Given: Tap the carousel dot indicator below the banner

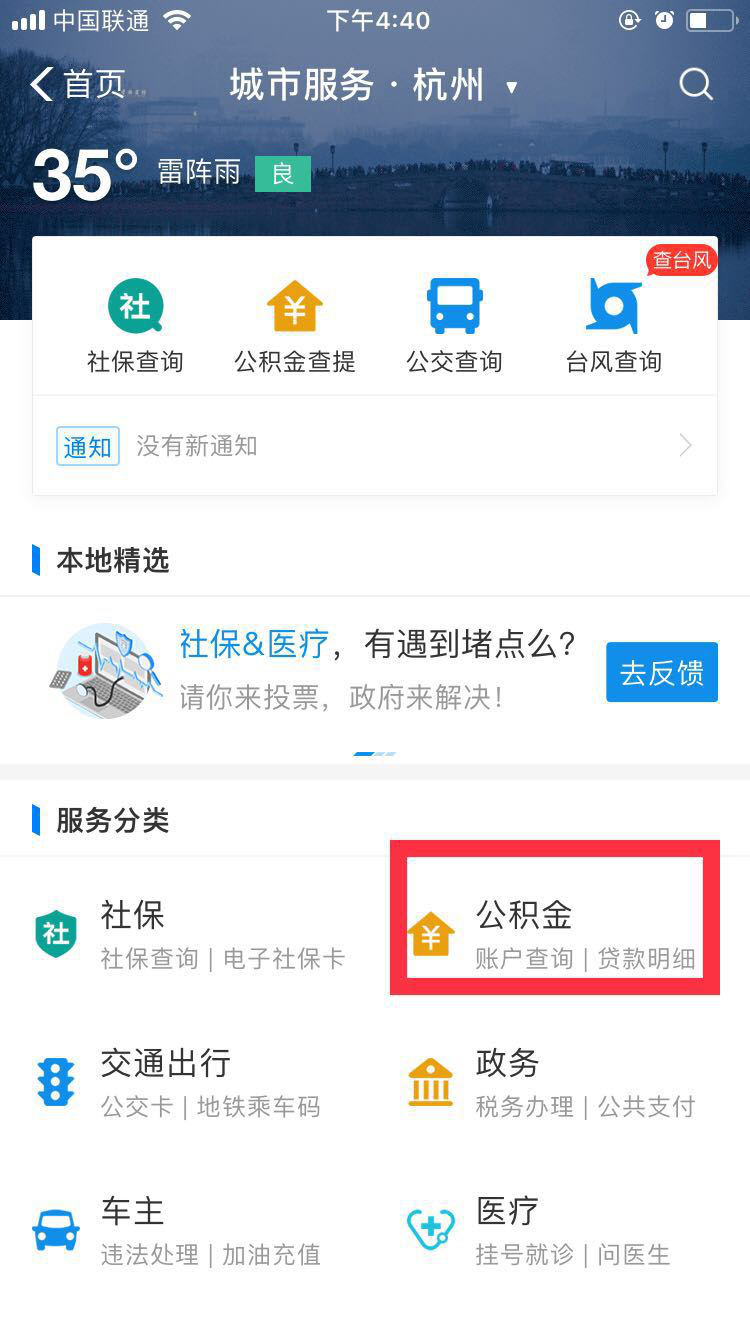Looking at the screenshot, I should pos(375,755).
